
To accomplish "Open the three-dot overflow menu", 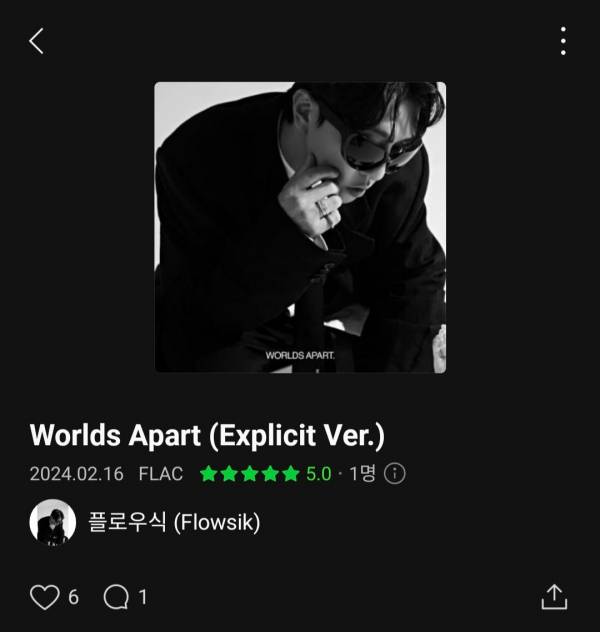I will 563,41.
